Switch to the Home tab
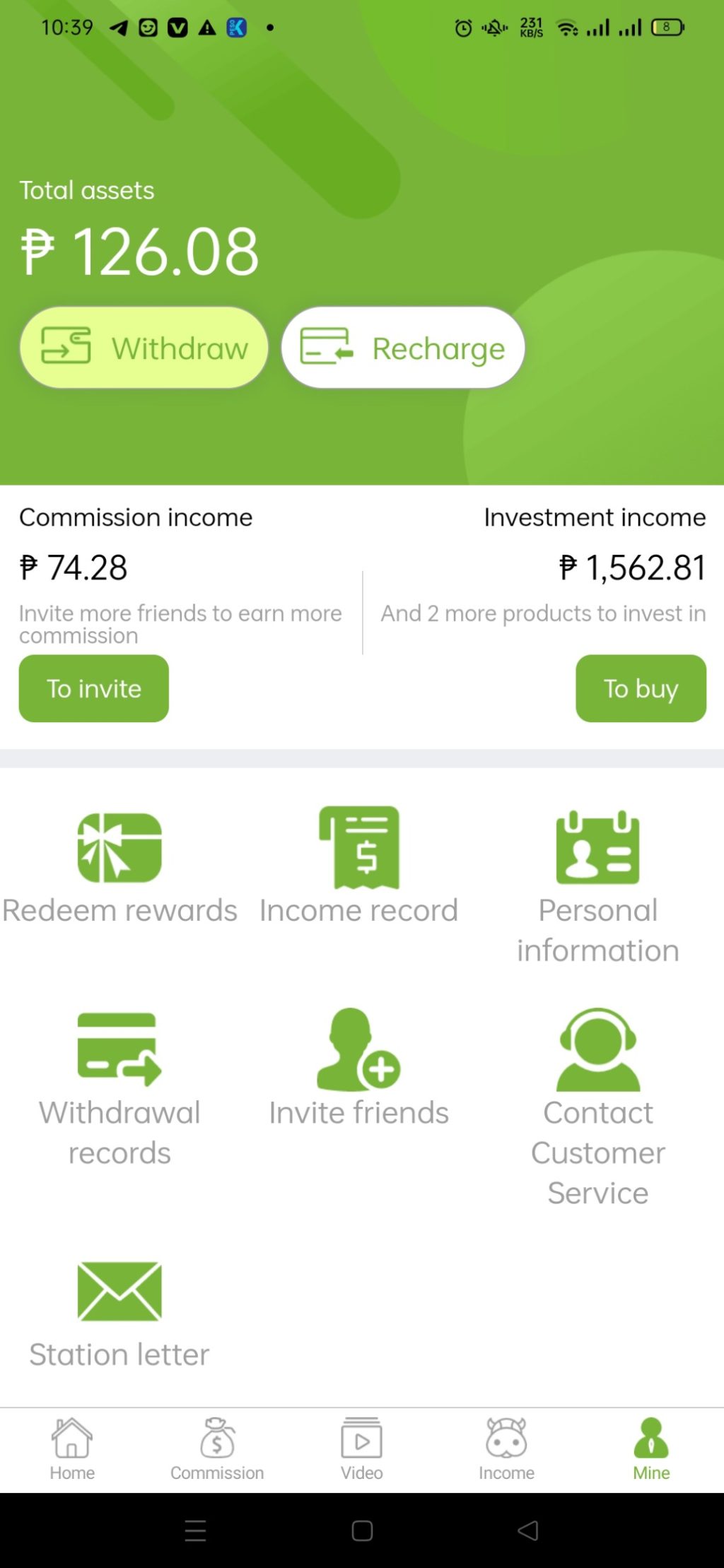The image size is (724, 1568). coord(72,1449)
